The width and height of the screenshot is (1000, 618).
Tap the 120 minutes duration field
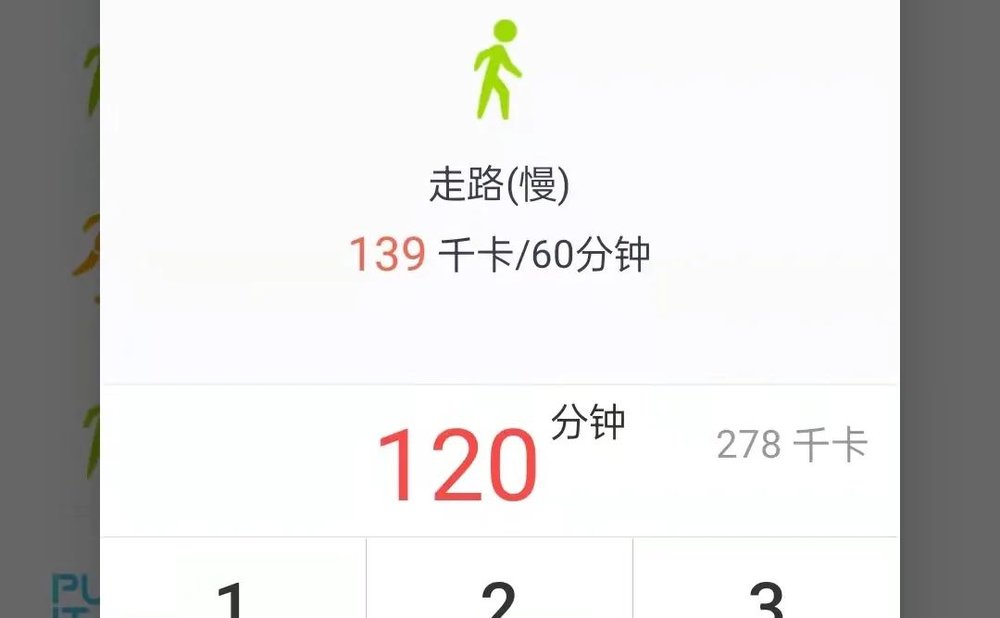[458, 462]
